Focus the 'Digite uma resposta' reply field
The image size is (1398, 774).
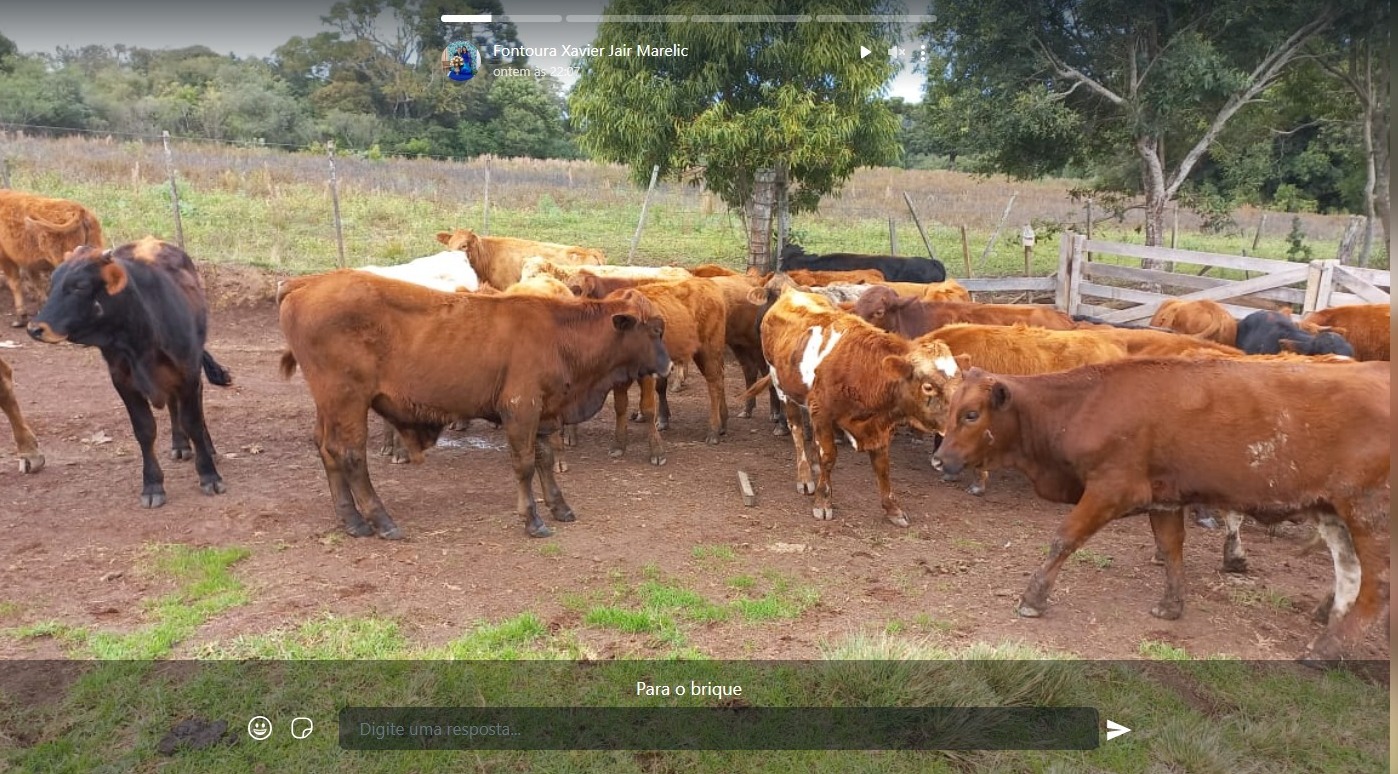(718, 729)
